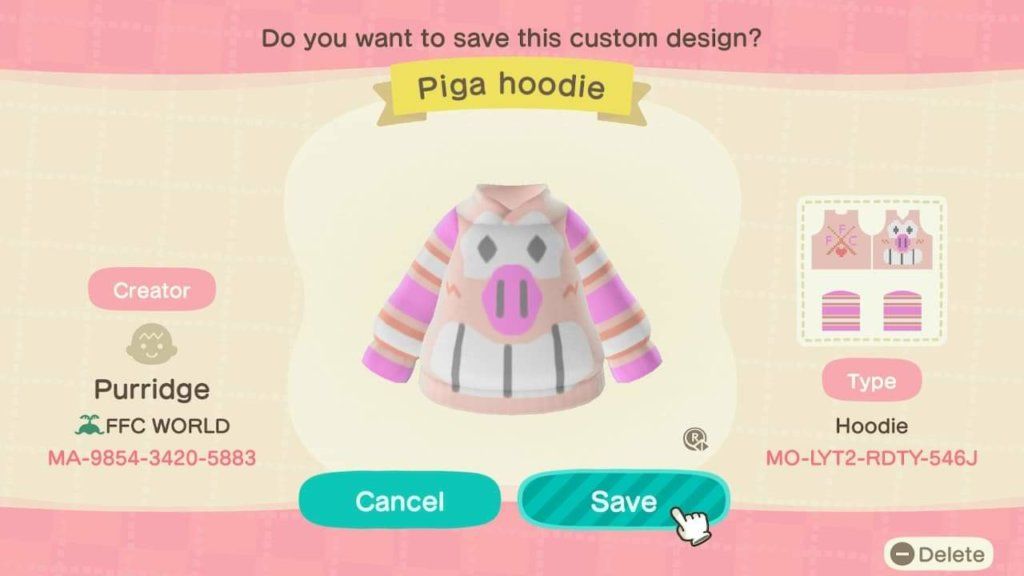Viewport: 1024px width, 576px height.
Task: Cancel saving this custom design
Action: click(400, 500)
